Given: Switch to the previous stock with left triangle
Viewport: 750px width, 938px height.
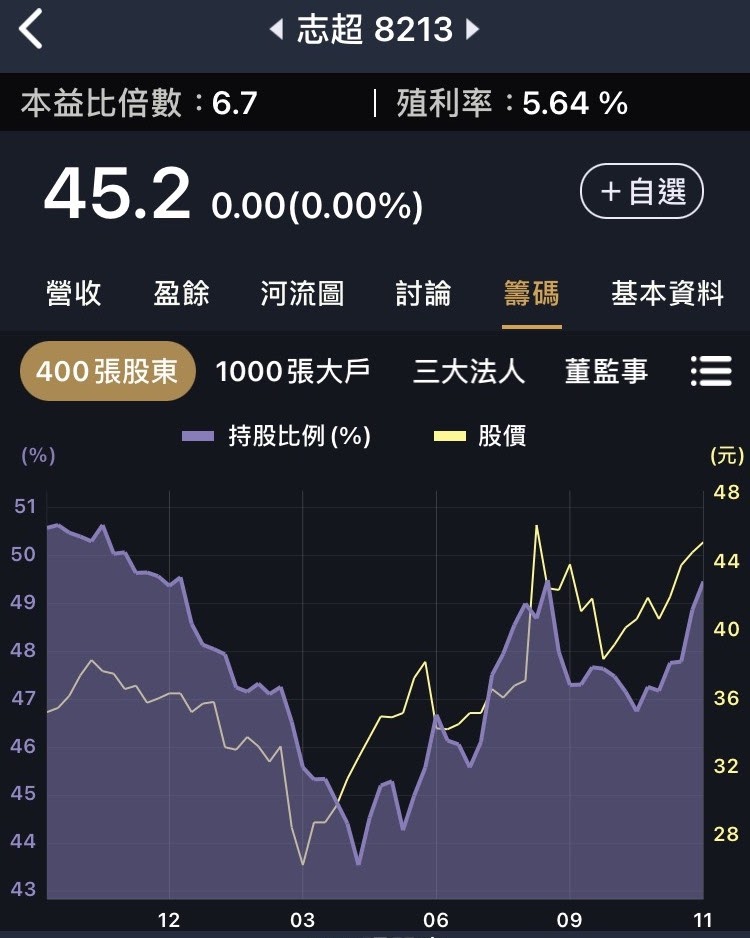Looking at the screenshot, I should (276, 29).
